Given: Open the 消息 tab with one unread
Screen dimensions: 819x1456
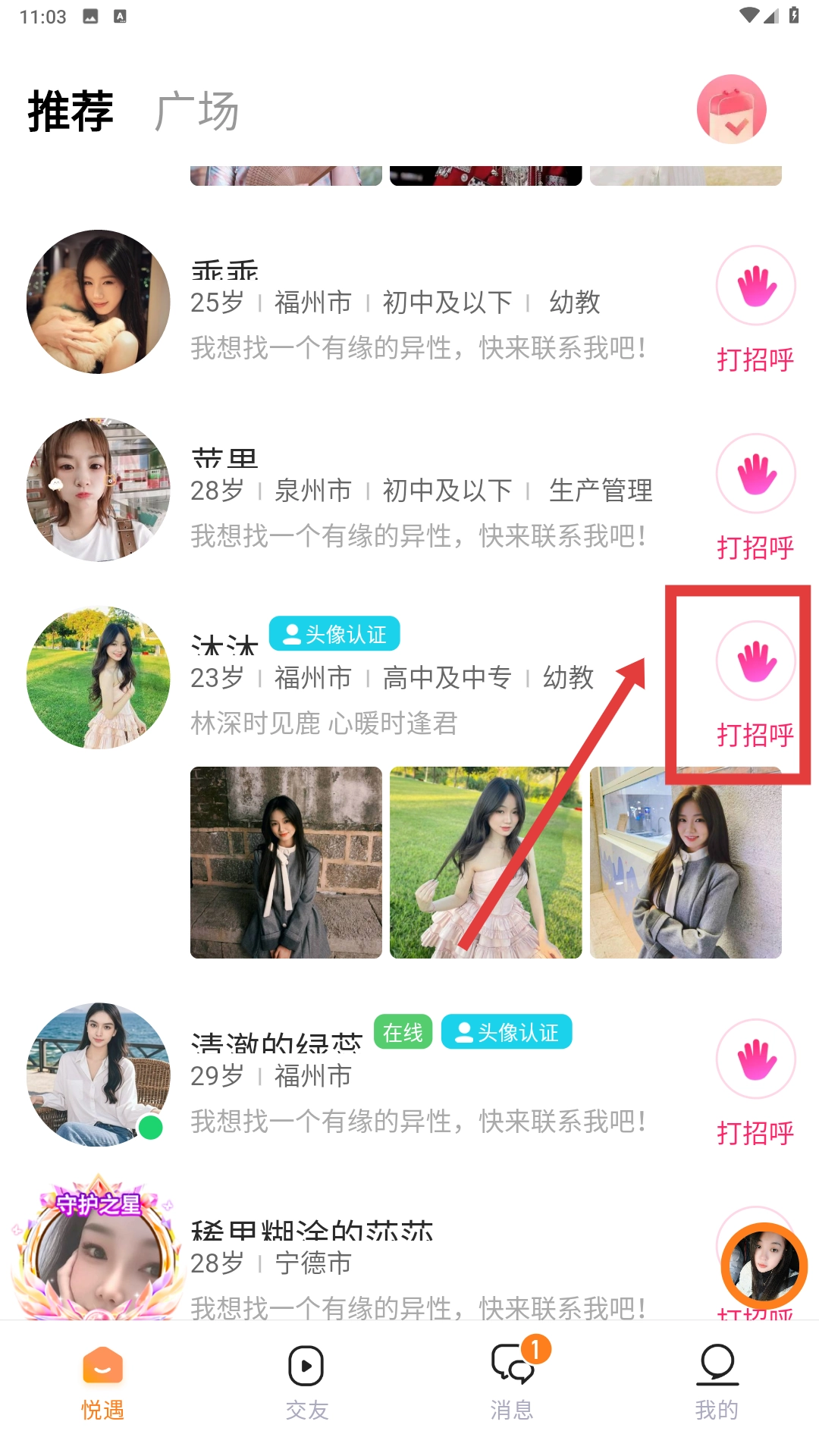Looking at the screenshot, I should [x=512, y=1383].
